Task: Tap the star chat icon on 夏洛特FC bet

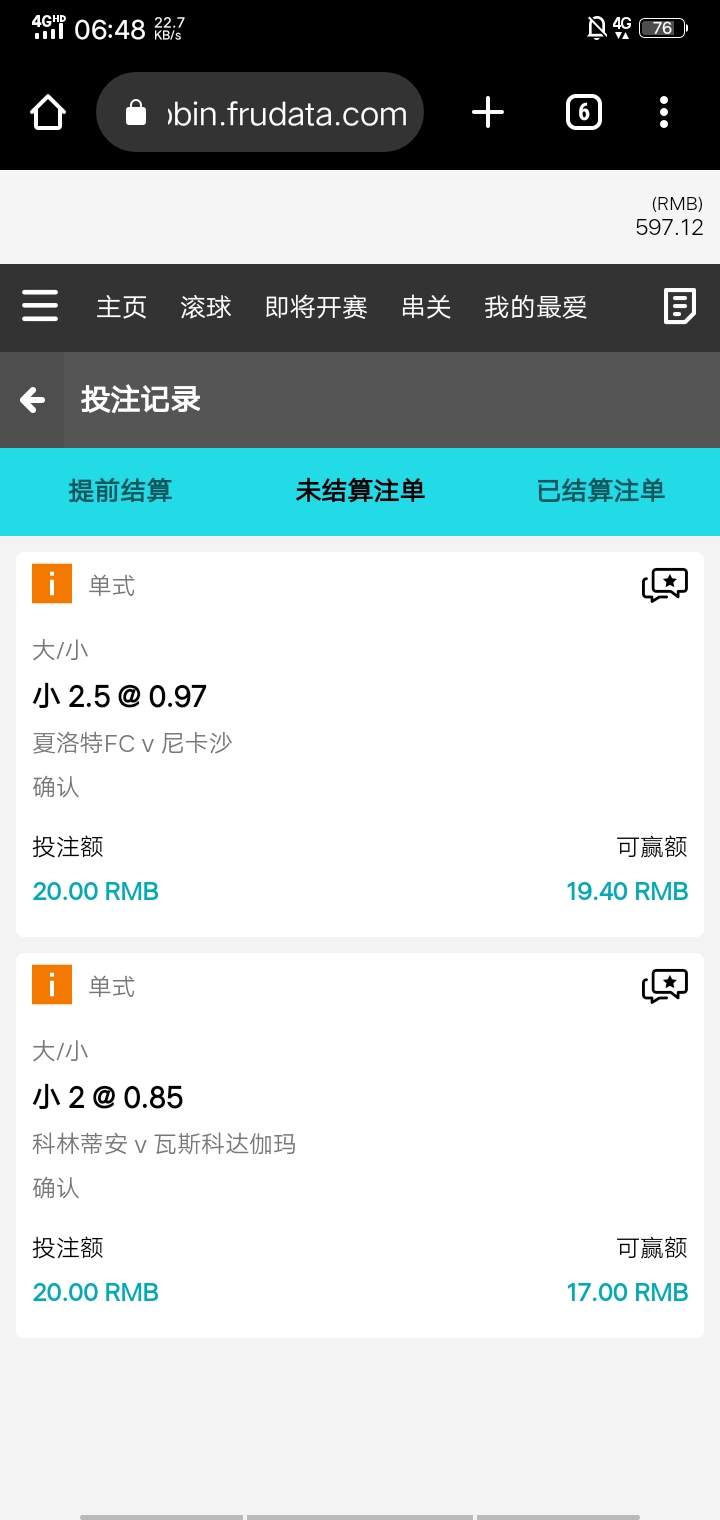Action: pos(665,585)
